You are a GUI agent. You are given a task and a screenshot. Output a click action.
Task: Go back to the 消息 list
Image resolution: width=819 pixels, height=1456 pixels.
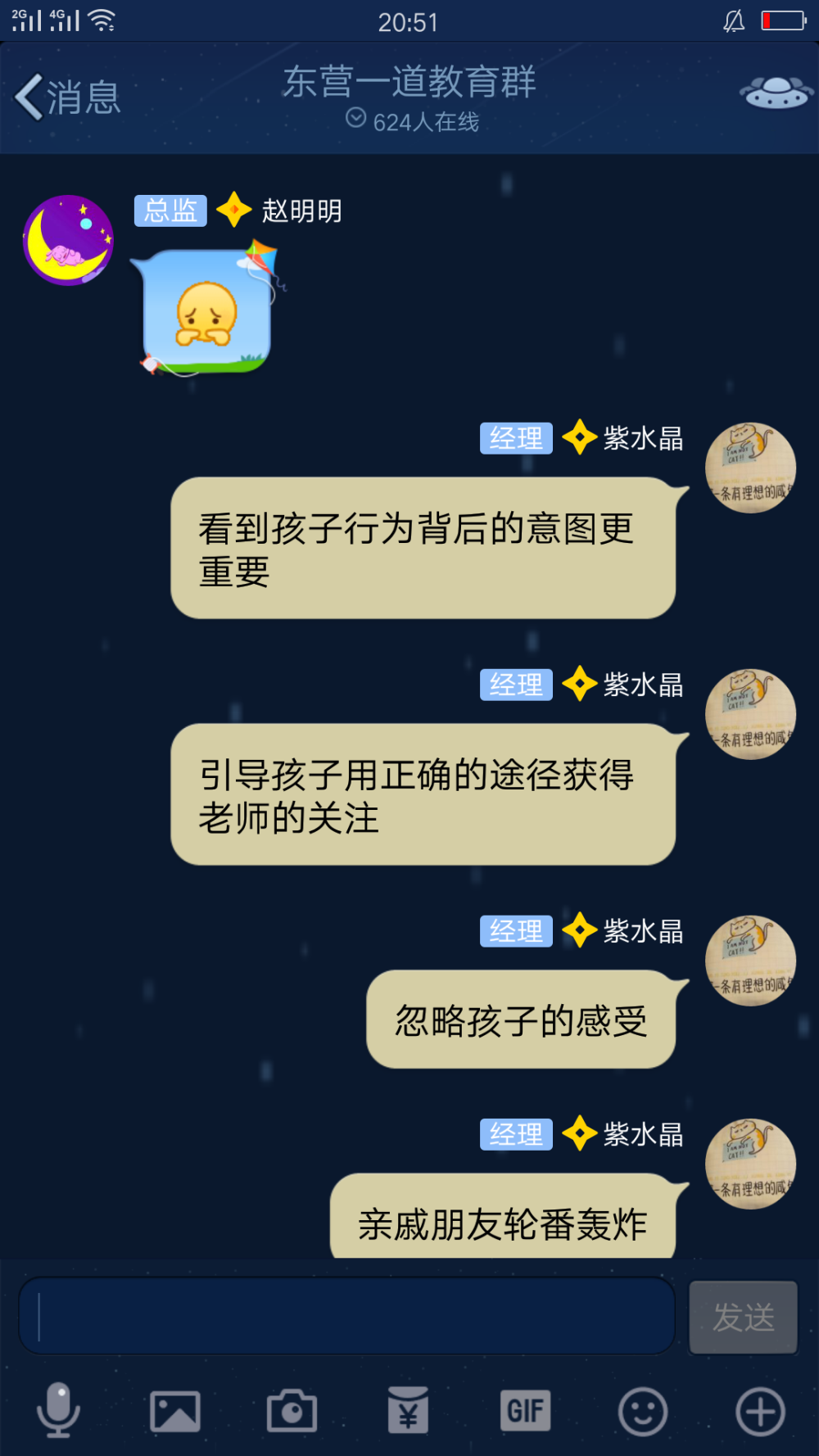(67, 97)
